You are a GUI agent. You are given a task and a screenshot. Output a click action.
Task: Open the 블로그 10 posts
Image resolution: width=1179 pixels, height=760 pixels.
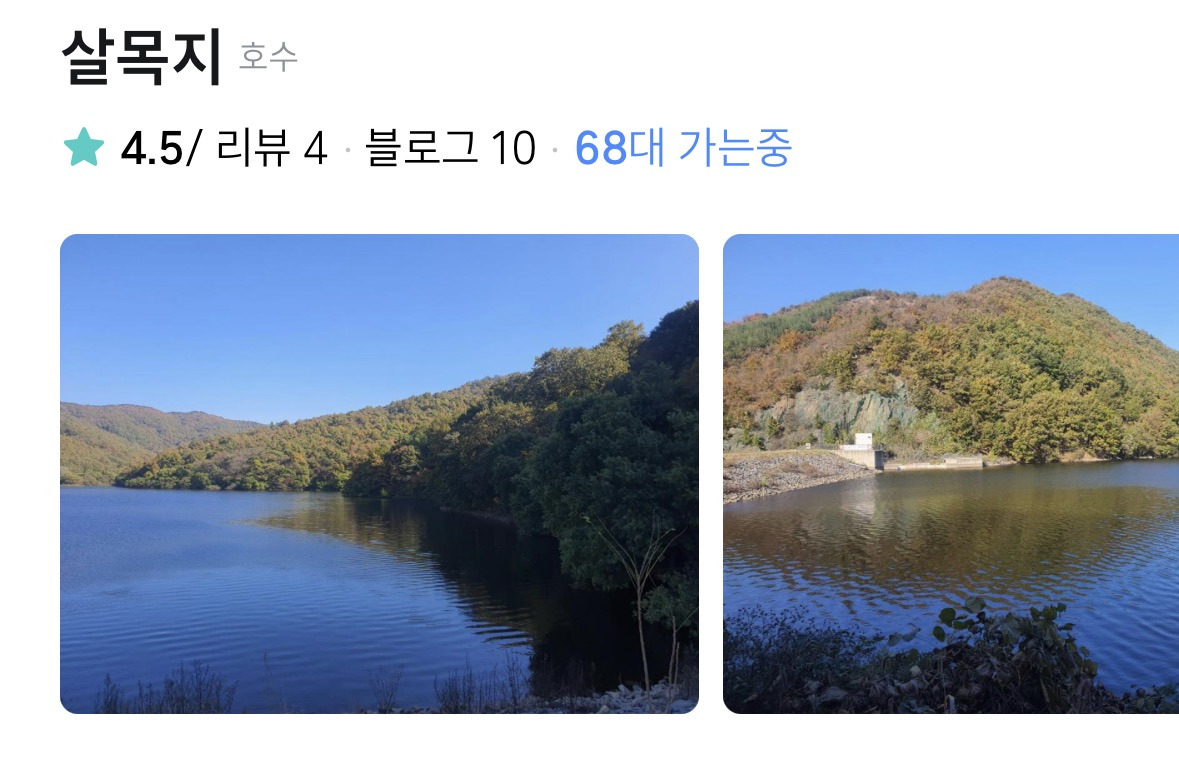click(450, 150)
